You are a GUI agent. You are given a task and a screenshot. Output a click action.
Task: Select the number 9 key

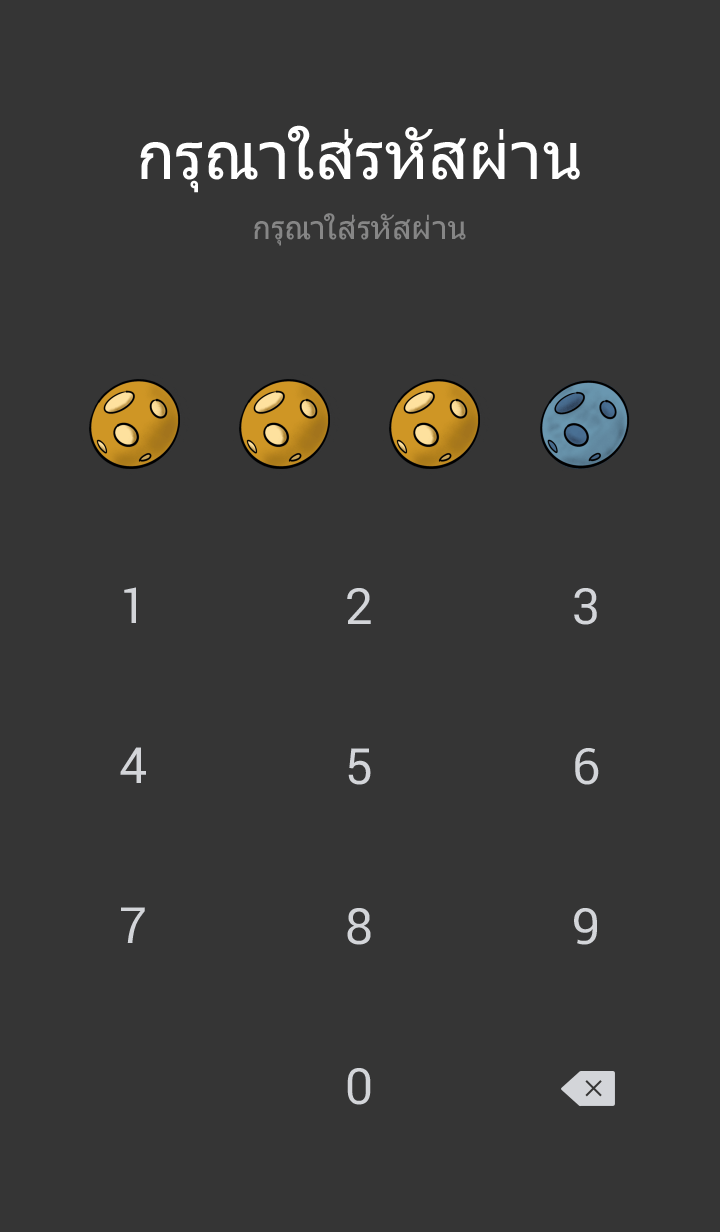pyautogui.click(x=585, y=927)
